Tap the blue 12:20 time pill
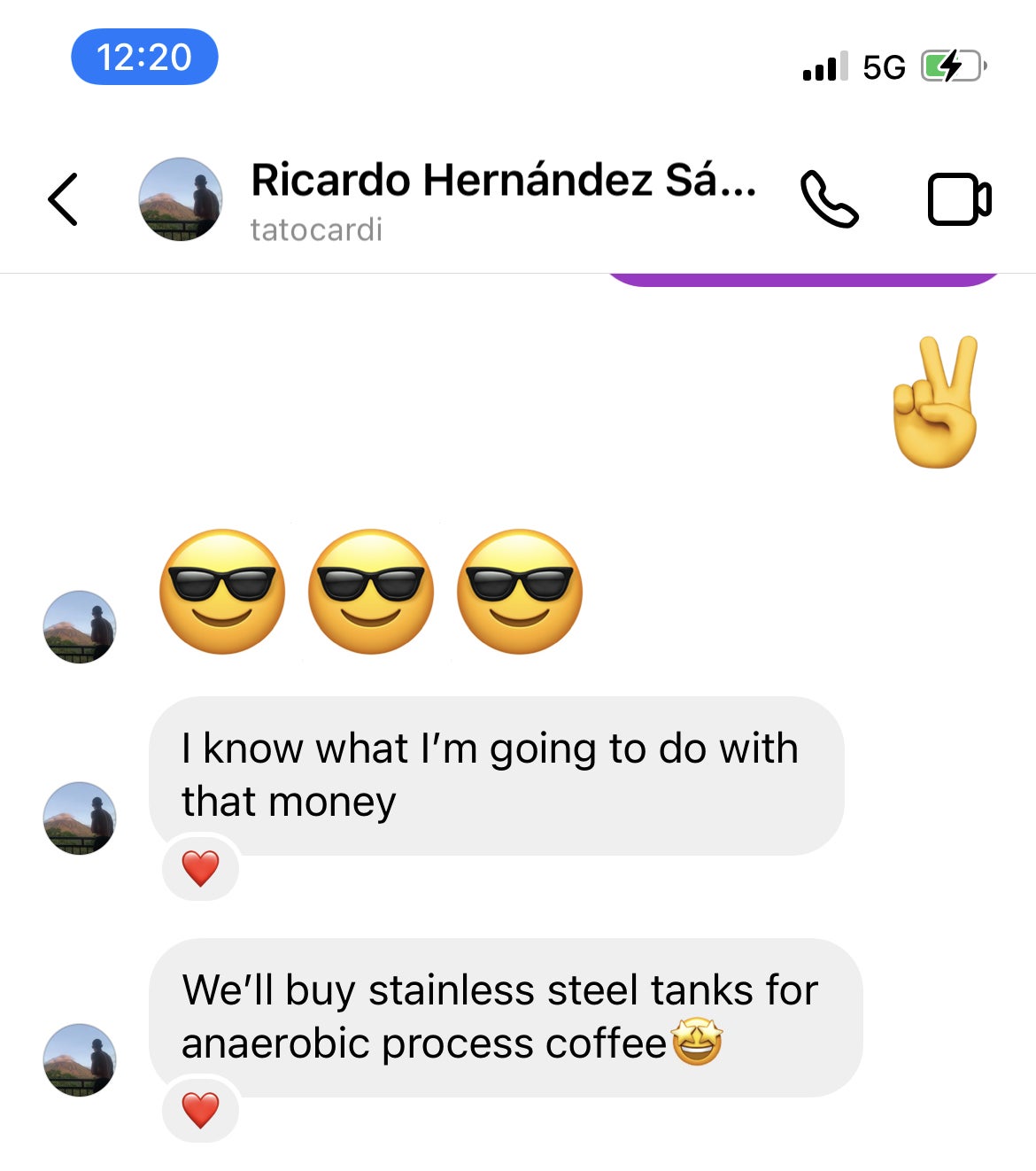1036x1171 pixels. [x=144, y=58]
